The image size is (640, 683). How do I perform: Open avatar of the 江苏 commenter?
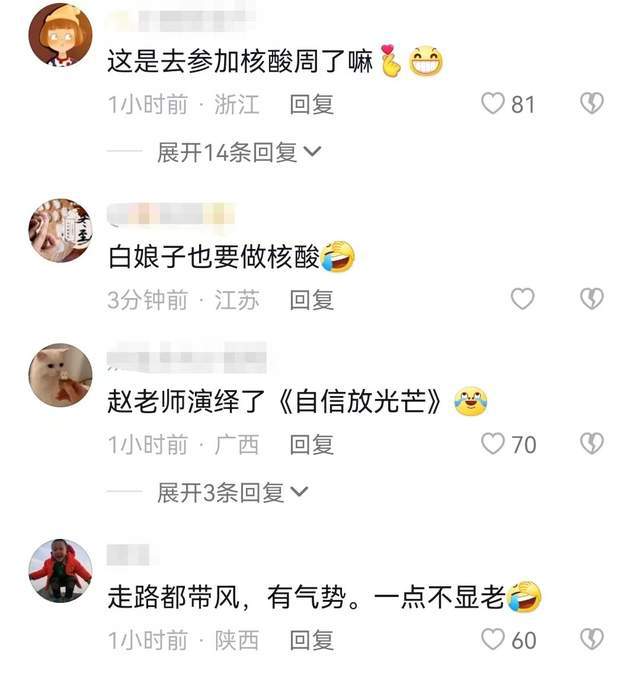coord(60,230)
